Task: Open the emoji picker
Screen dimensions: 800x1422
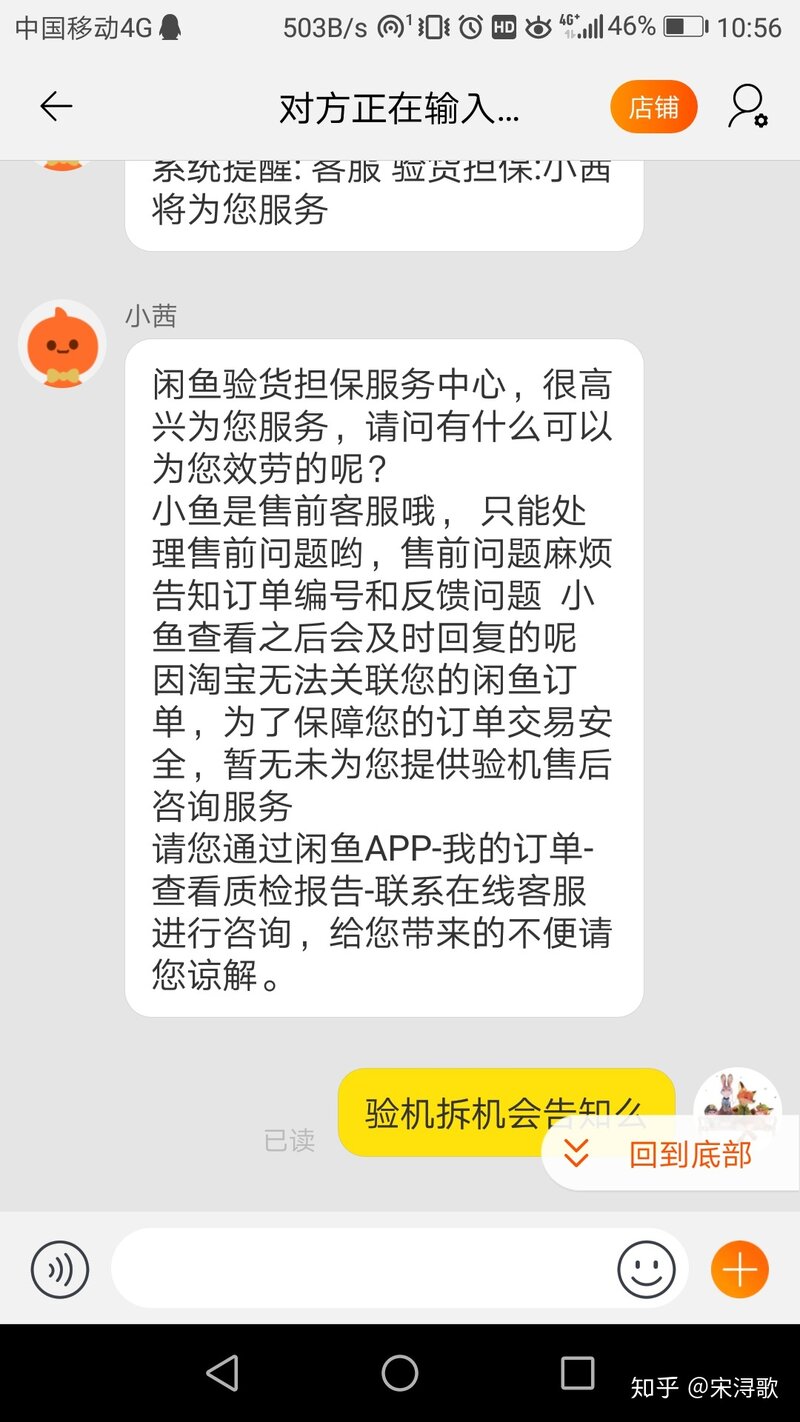Action: pos(646,1270)
